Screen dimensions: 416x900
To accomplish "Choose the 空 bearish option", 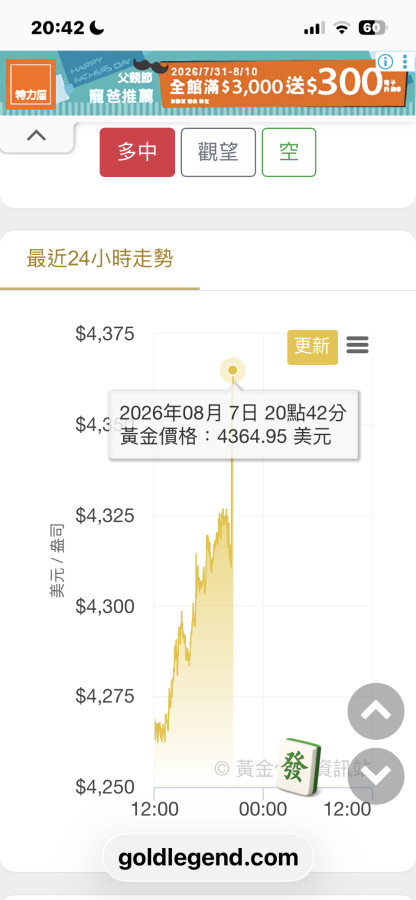I will coord(289,152).
